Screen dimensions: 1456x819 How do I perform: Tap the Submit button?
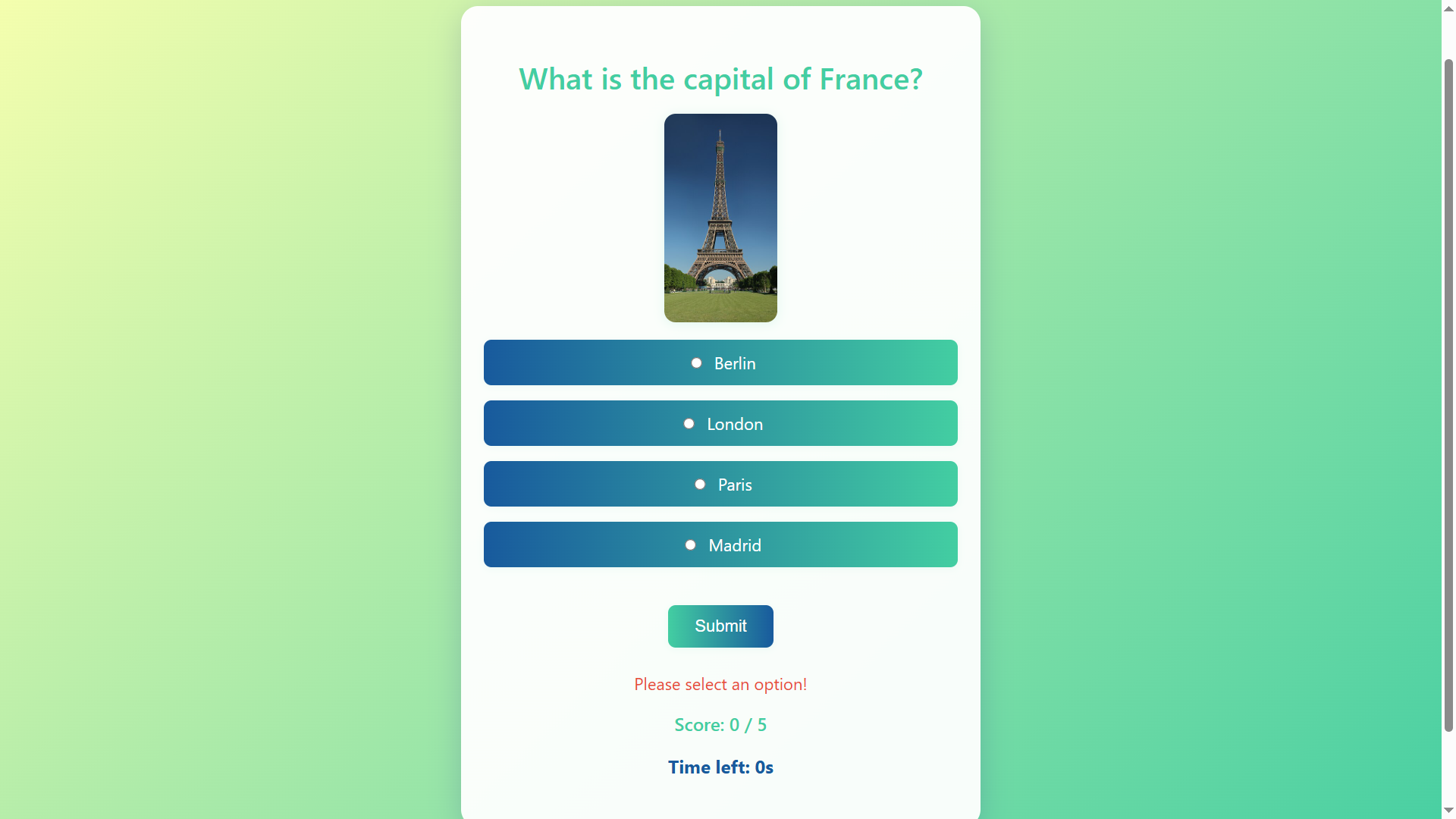tap(720, 626)
